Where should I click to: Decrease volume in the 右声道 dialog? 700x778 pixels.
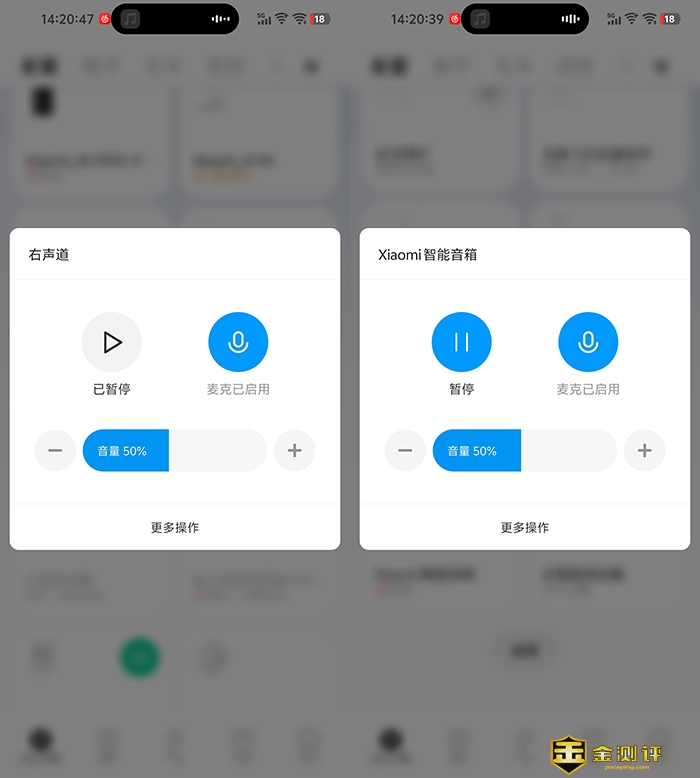pyautogui.click(x=55, y=450)
